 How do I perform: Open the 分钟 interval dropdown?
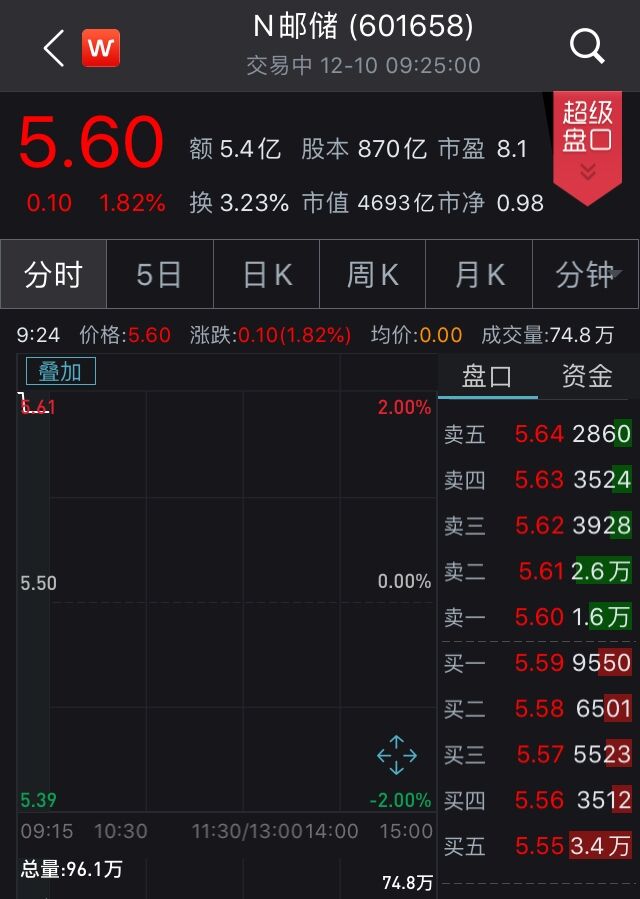(588, 274)
